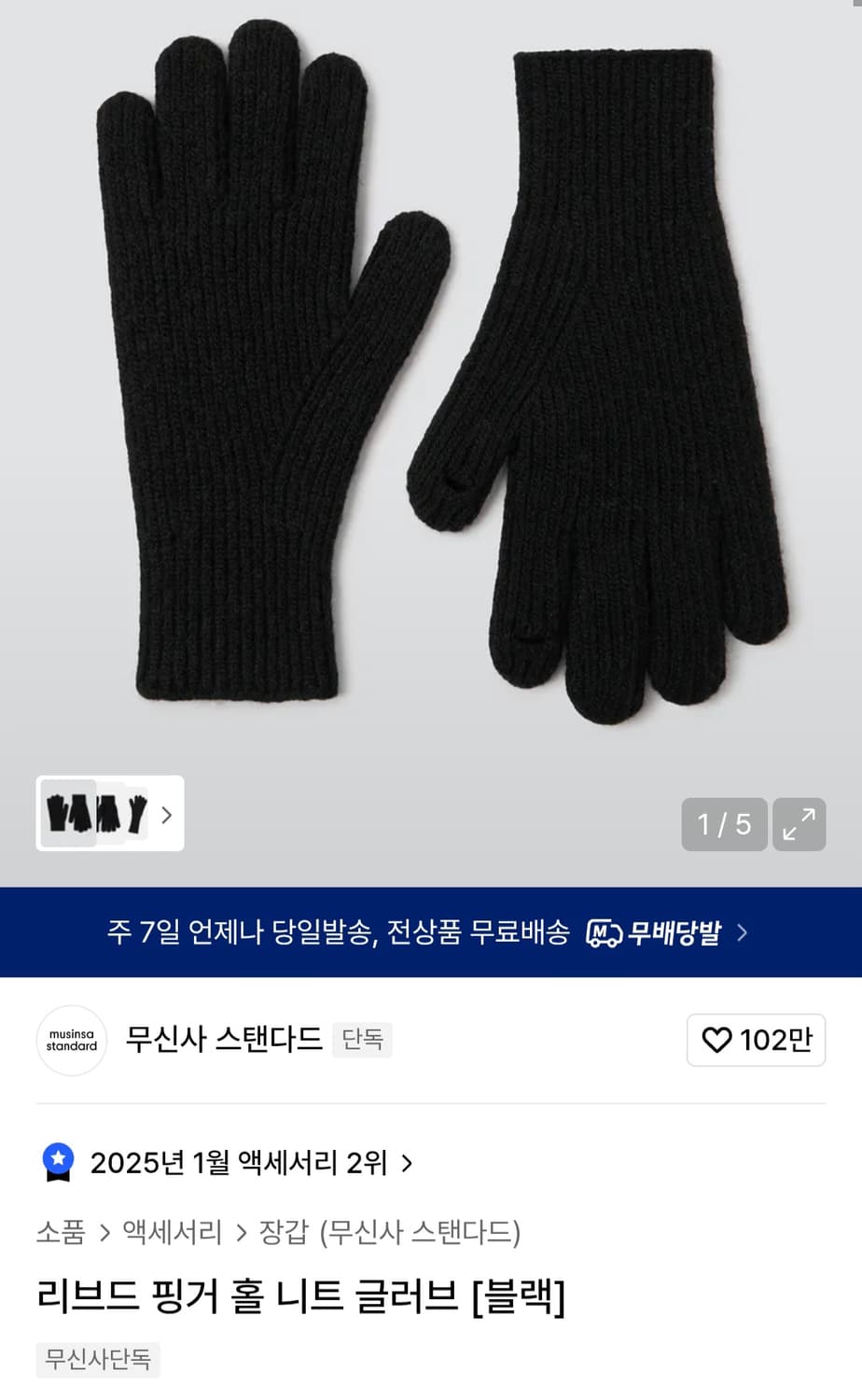
Task: Visit the 무신사 스탠다드 brand page
Action: 222,1039
